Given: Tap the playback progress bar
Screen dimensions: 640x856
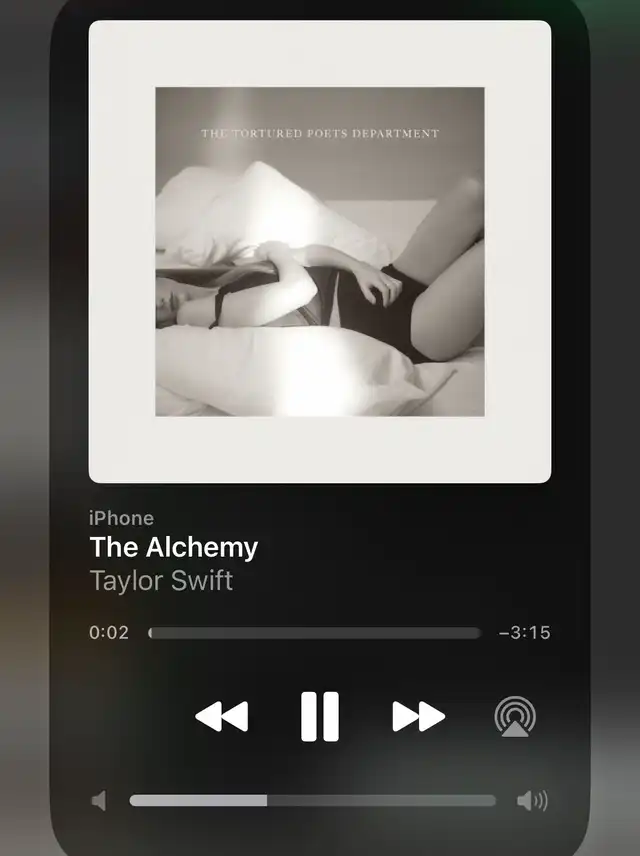Looking at the screenshot, I should [315, 633].
